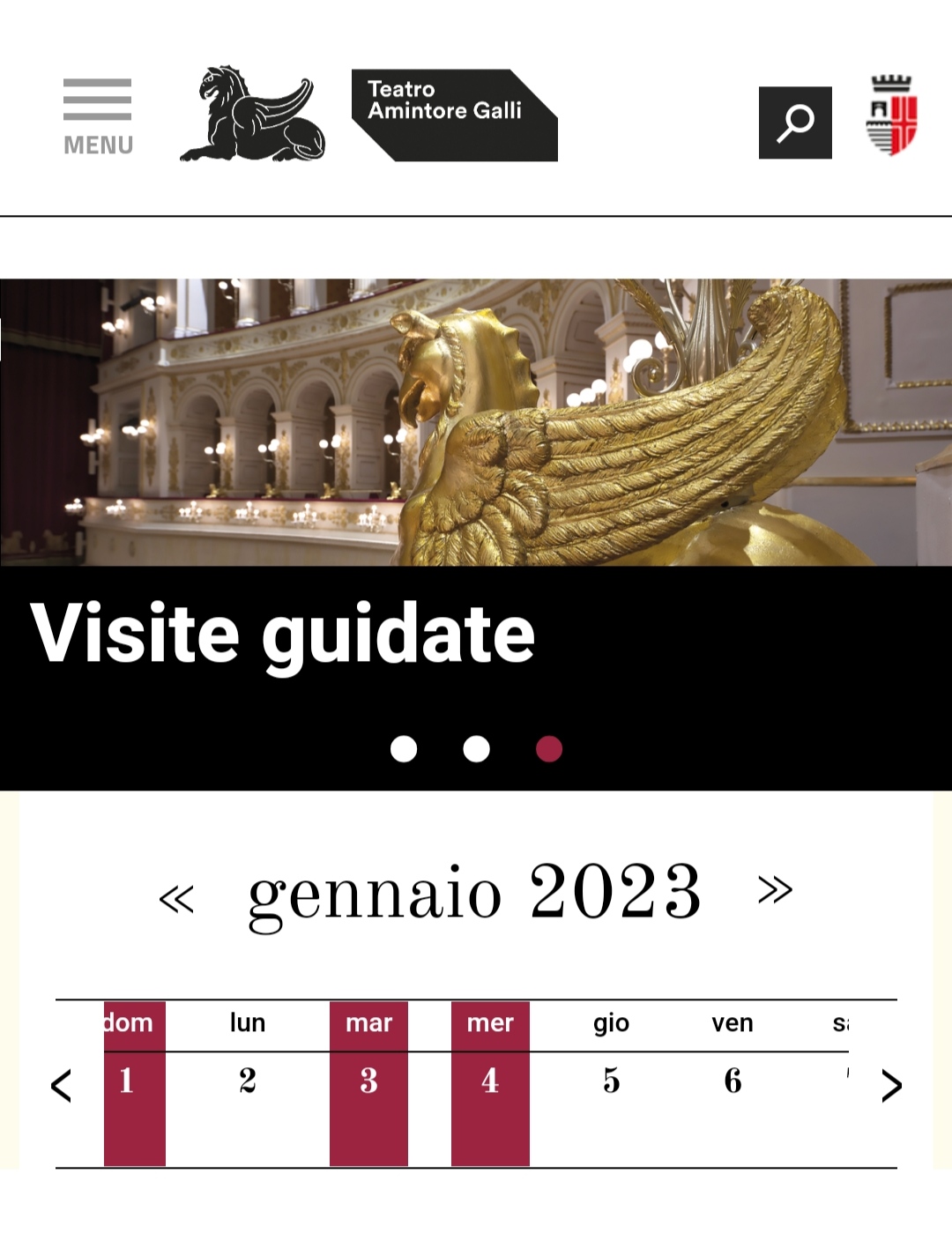Image resolution: width=952 pixels, height=1233 pixels.
Task: Select the first carousel dot
Action: [404, 749]
